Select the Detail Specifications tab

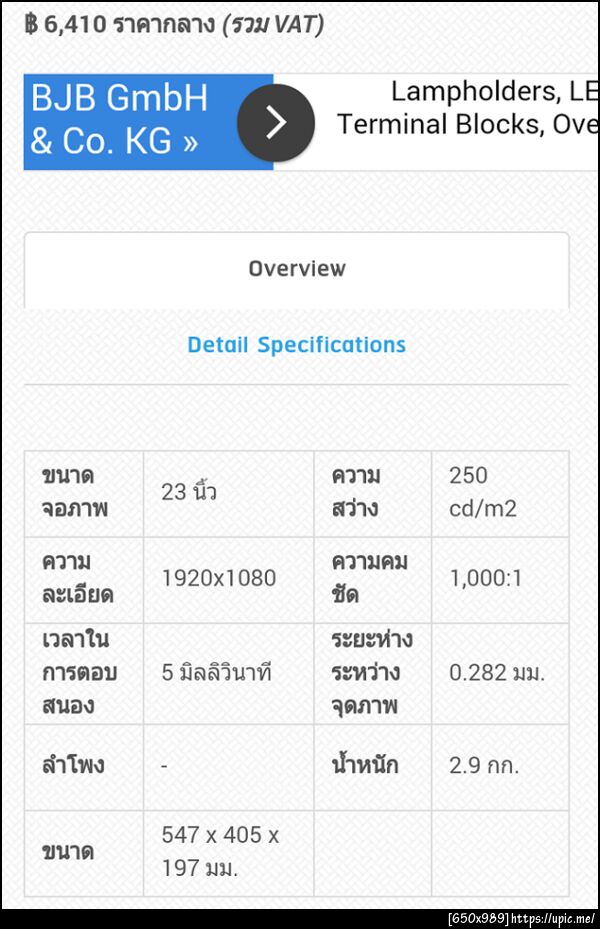(x=297, y=345)
